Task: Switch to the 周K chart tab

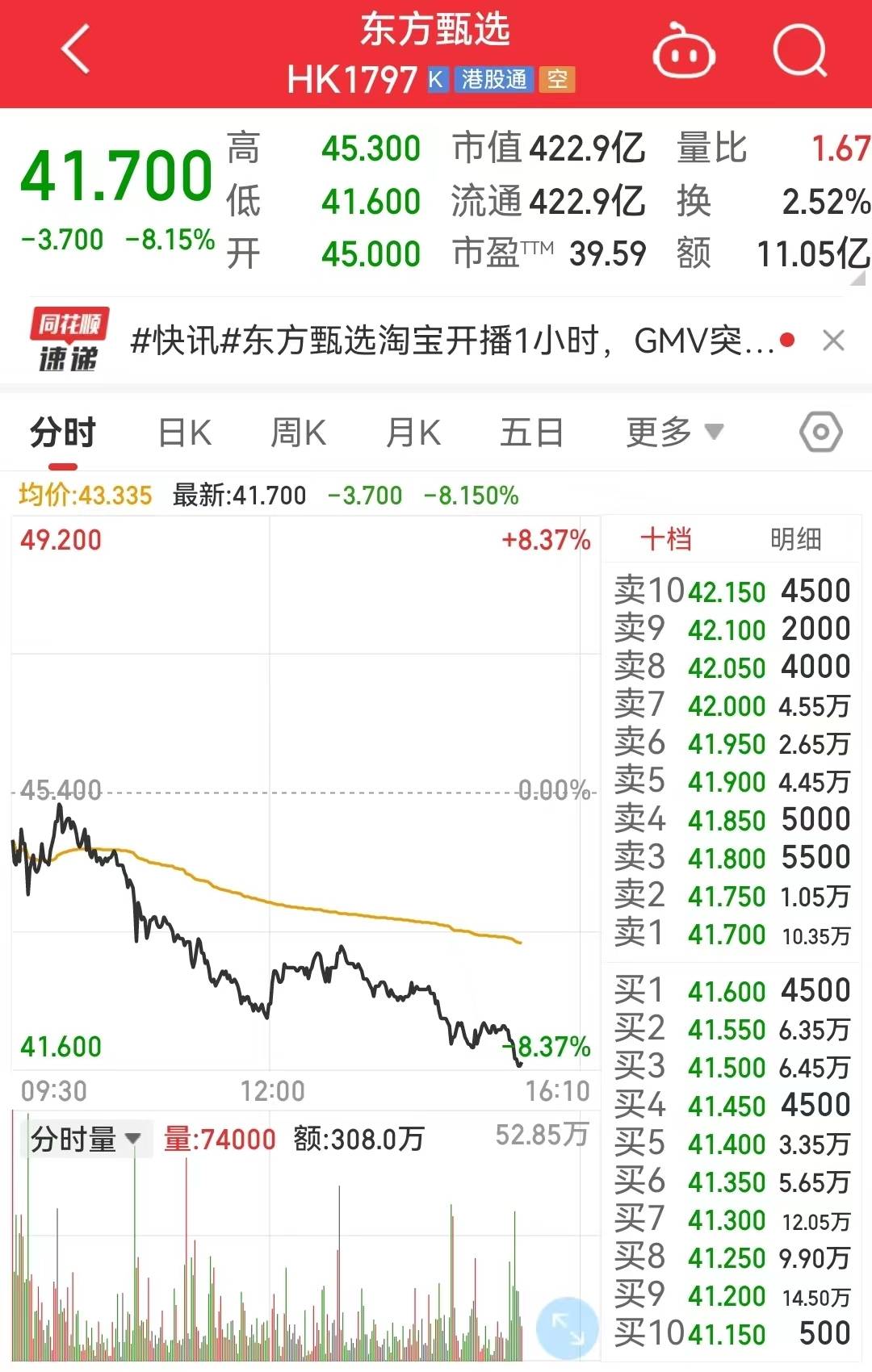Action: [x=298, y=433]
